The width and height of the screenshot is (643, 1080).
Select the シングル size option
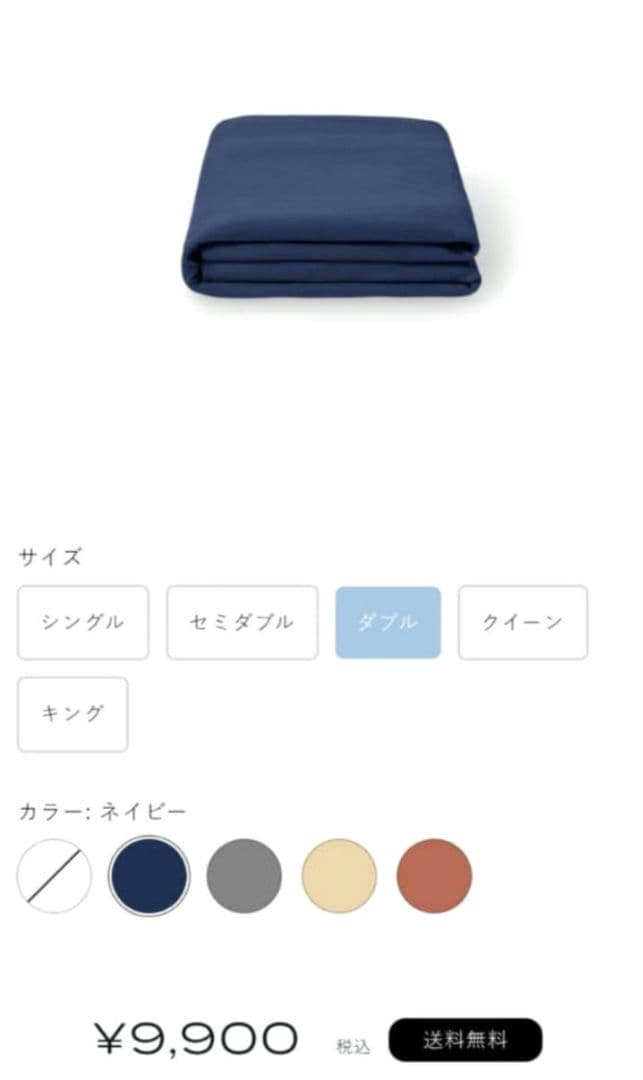[x=83, y=622]
